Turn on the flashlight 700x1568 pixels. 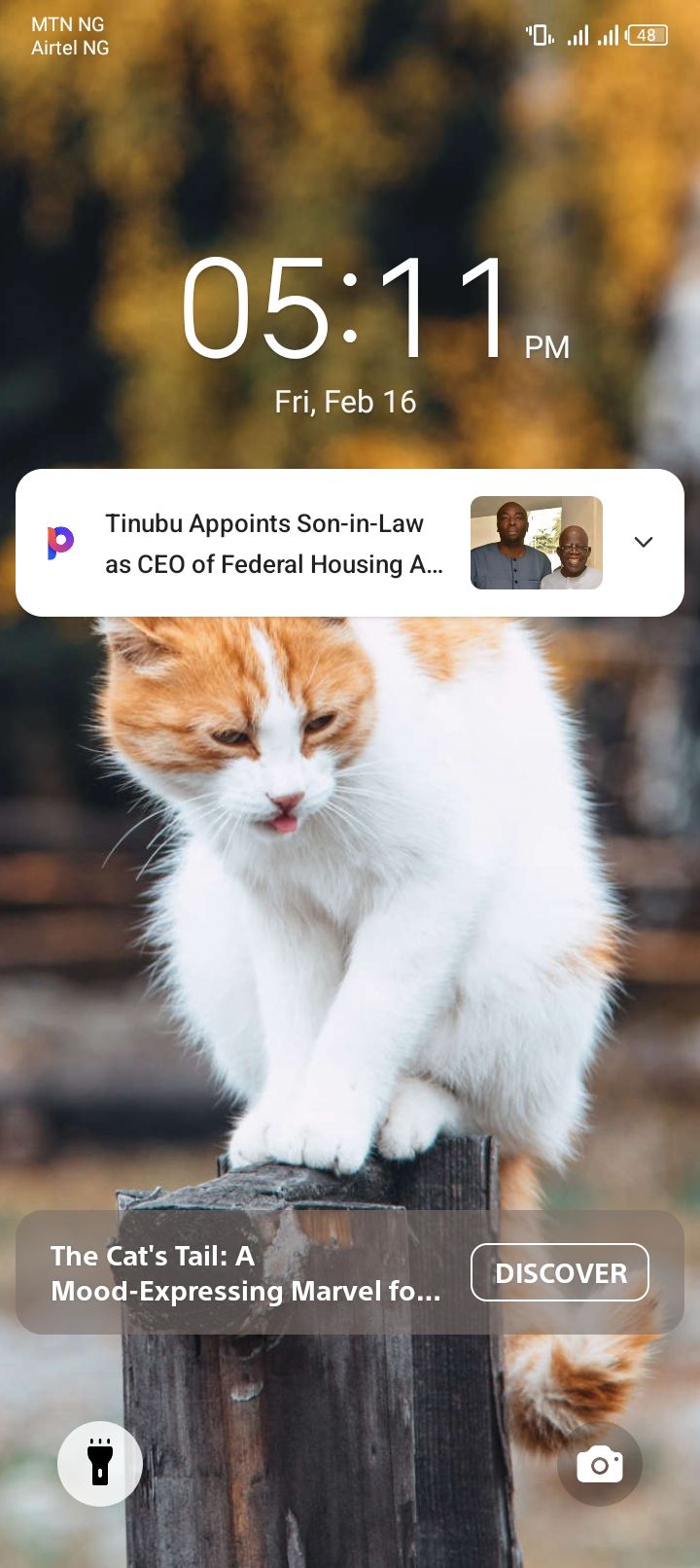click(x=100, y=1463)
